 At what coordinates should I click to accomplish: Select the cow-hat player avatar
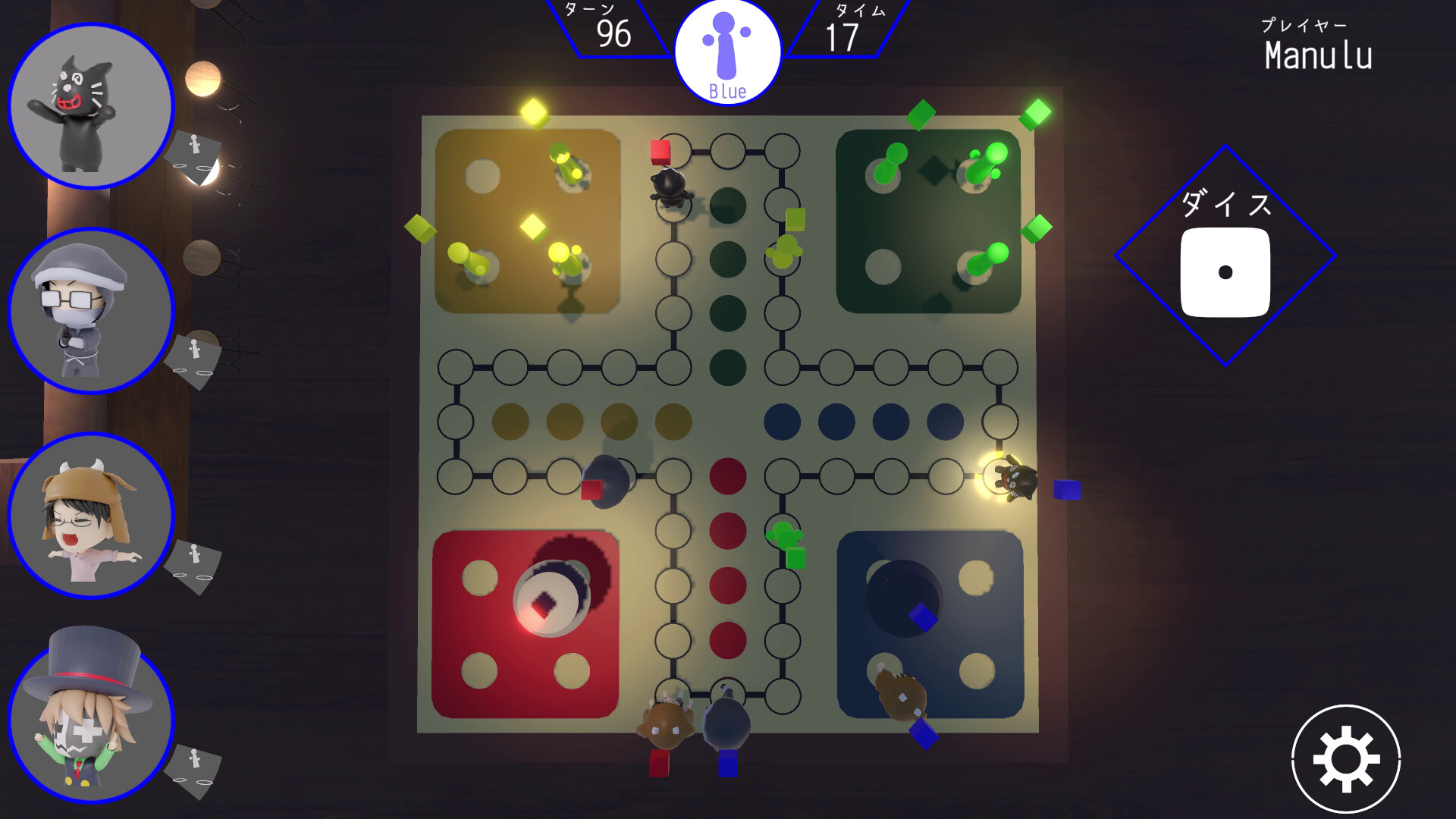coord(91,516)
